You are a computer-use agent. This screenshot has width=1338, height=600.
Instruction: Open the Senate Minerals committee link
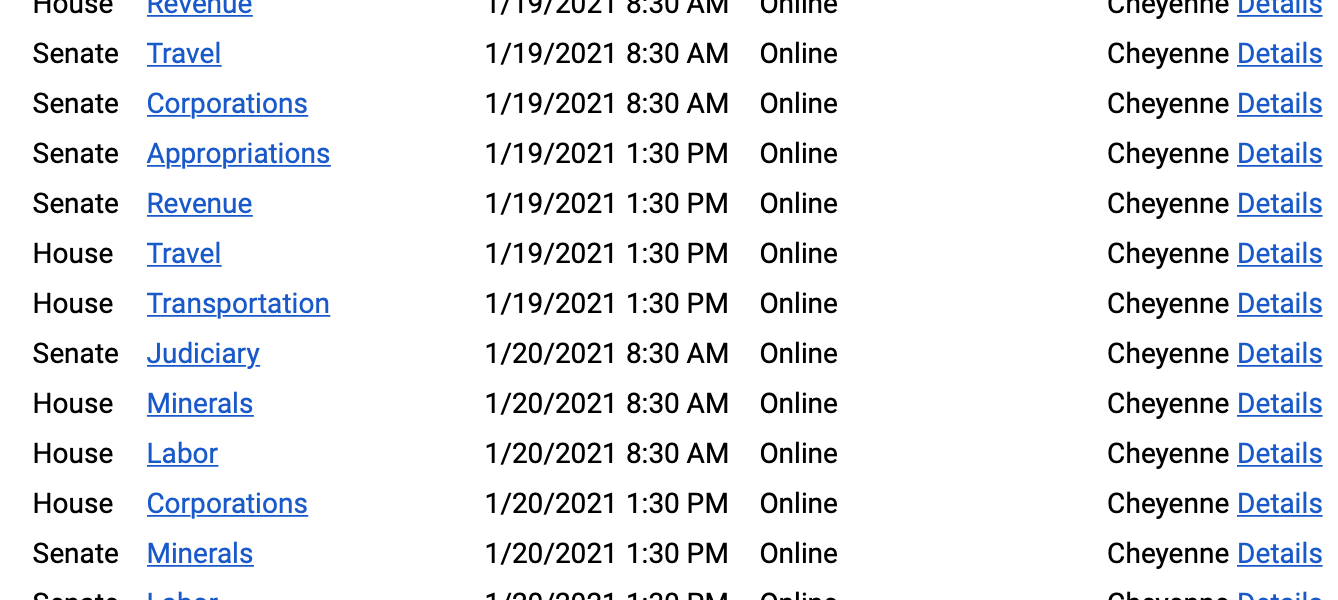point(200,554)
